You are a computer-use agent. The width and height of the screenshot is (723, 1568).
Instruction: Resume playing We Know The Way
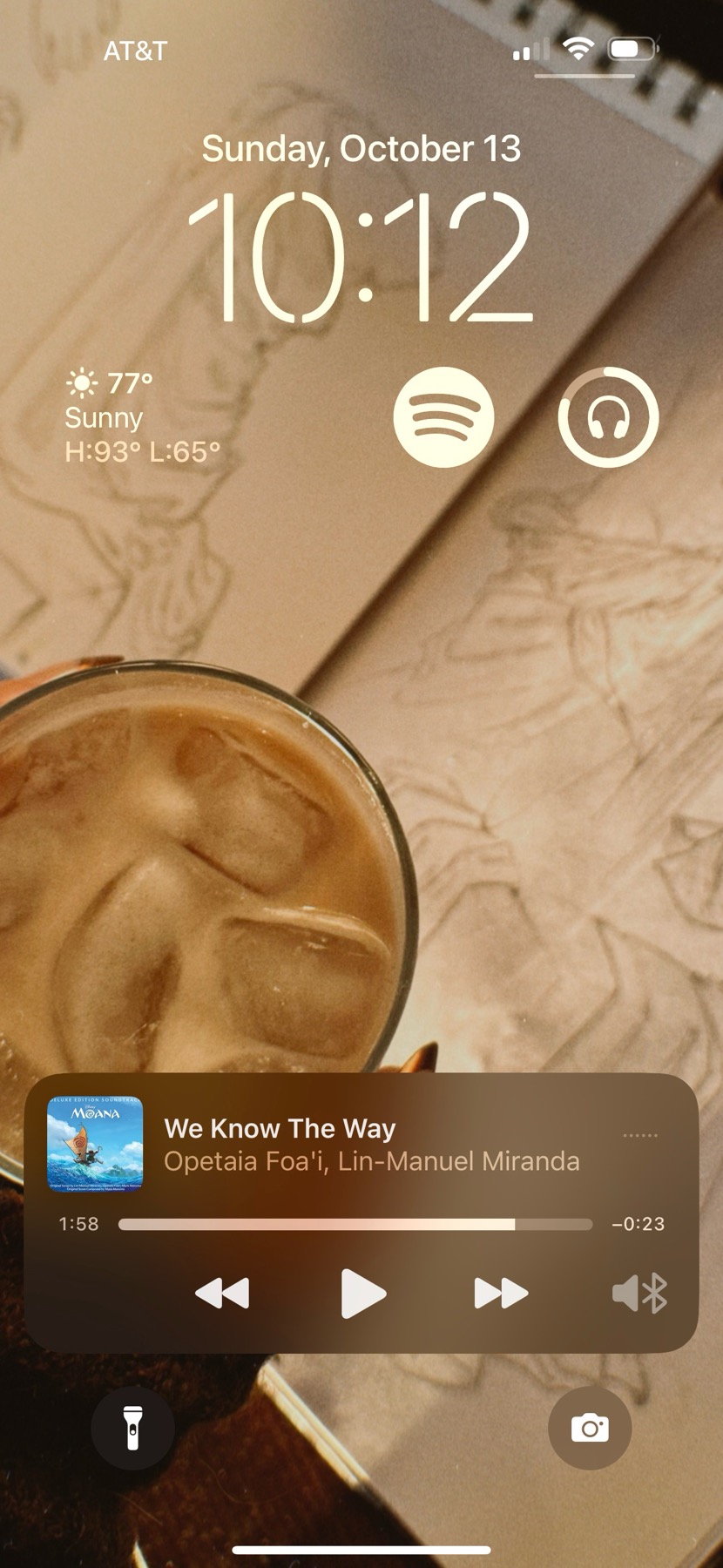(x=362, y=1294)
